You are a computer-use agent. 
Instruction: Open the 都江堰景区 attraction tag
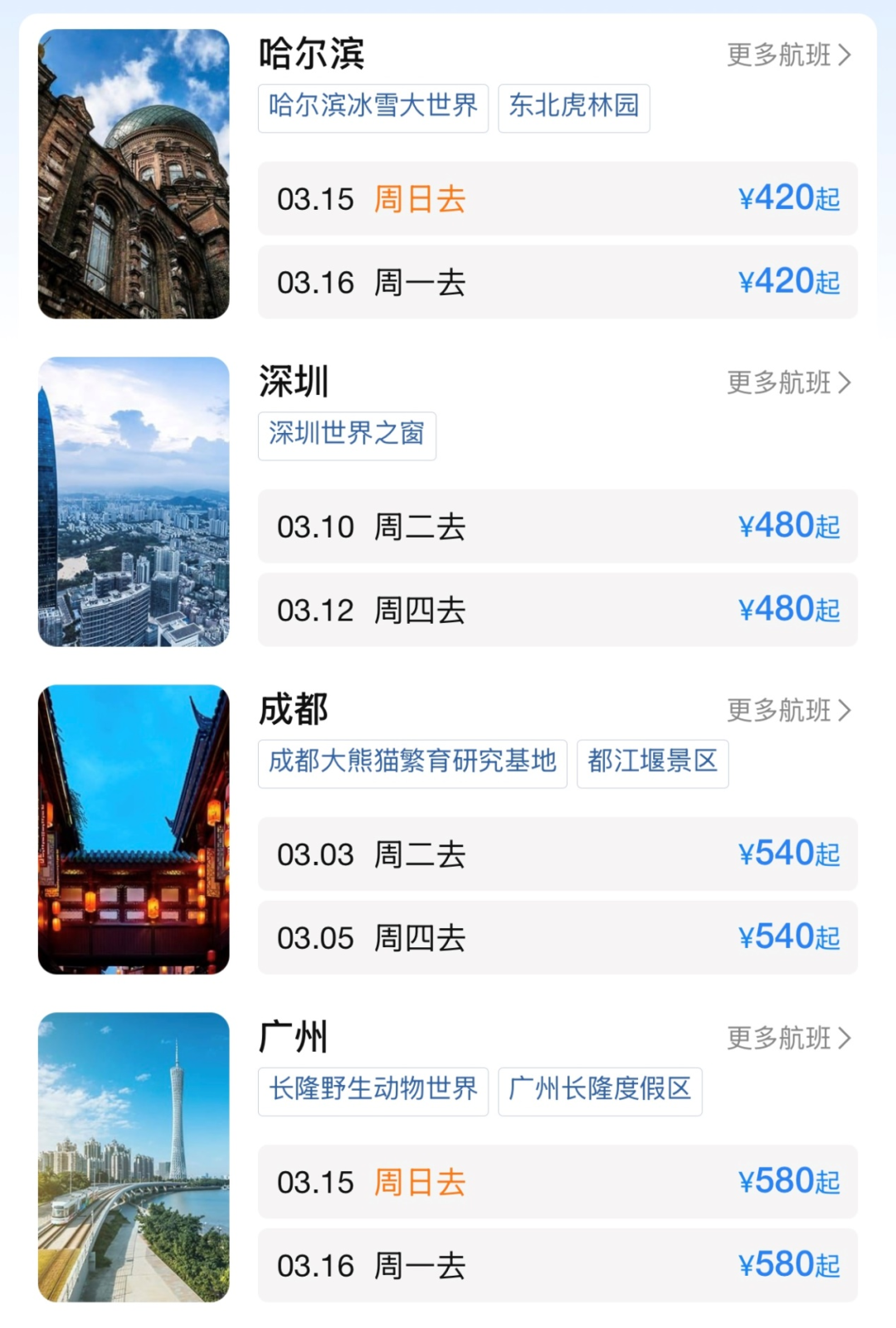pos(652,761)
